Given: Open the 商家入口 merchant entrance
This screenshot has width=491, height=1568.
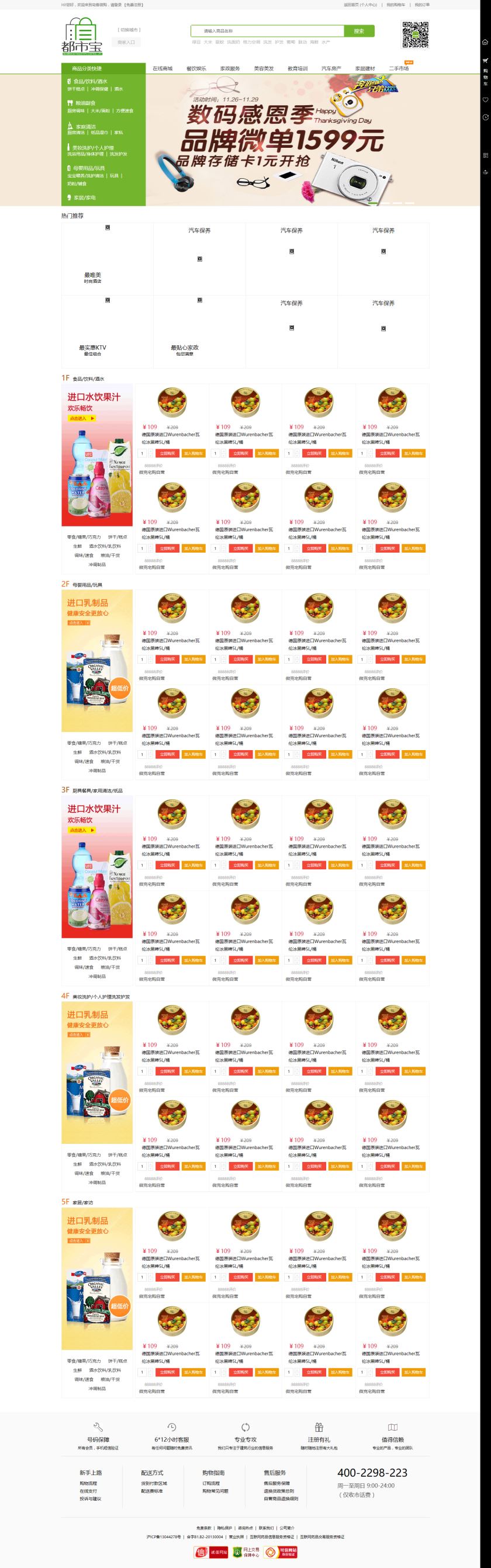Looking at the screenshot, I should click(126, 42).
